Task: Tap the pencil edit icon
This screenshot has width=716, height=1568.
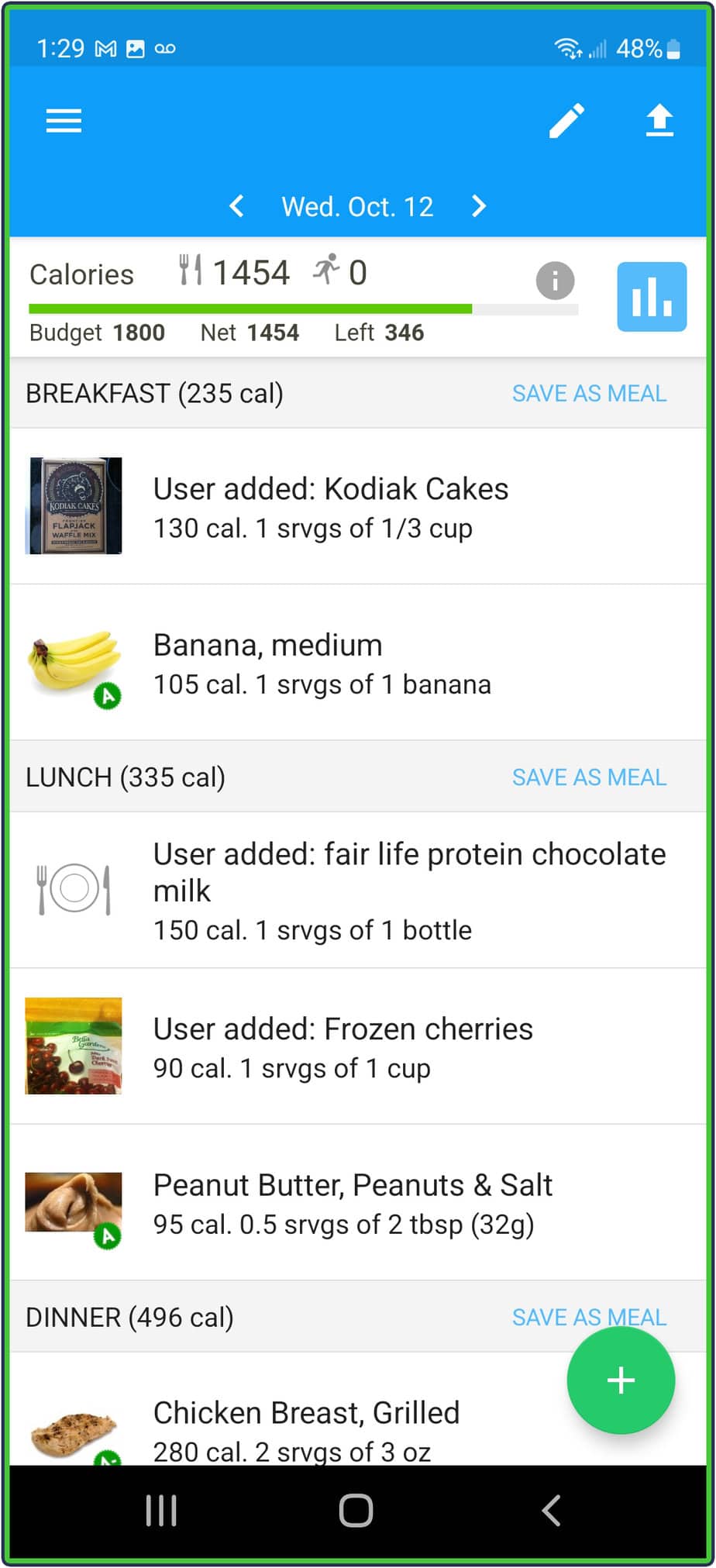Action: pos(566,120)
